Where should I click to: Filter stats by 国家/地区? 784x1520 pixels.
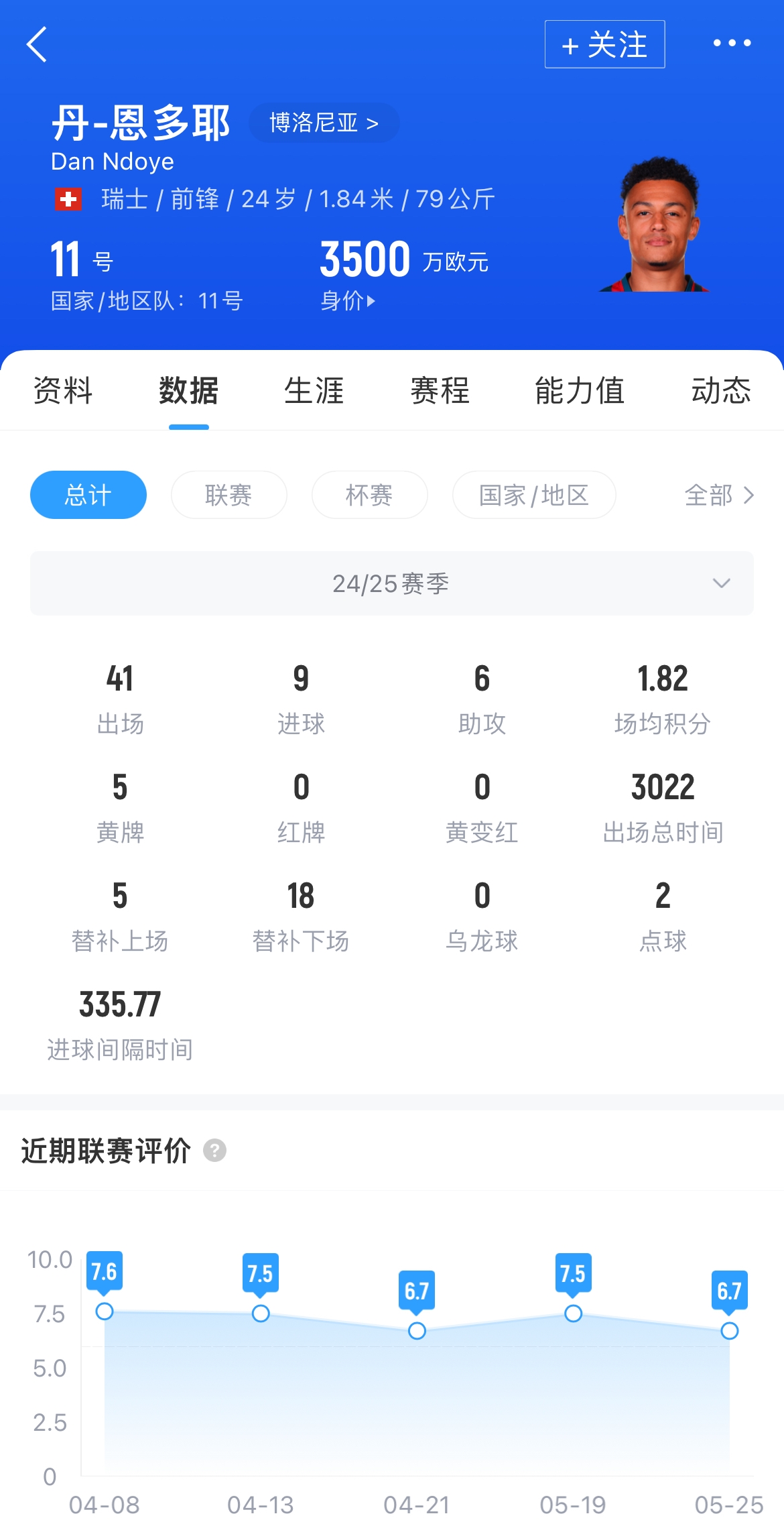tap(534, 495)
